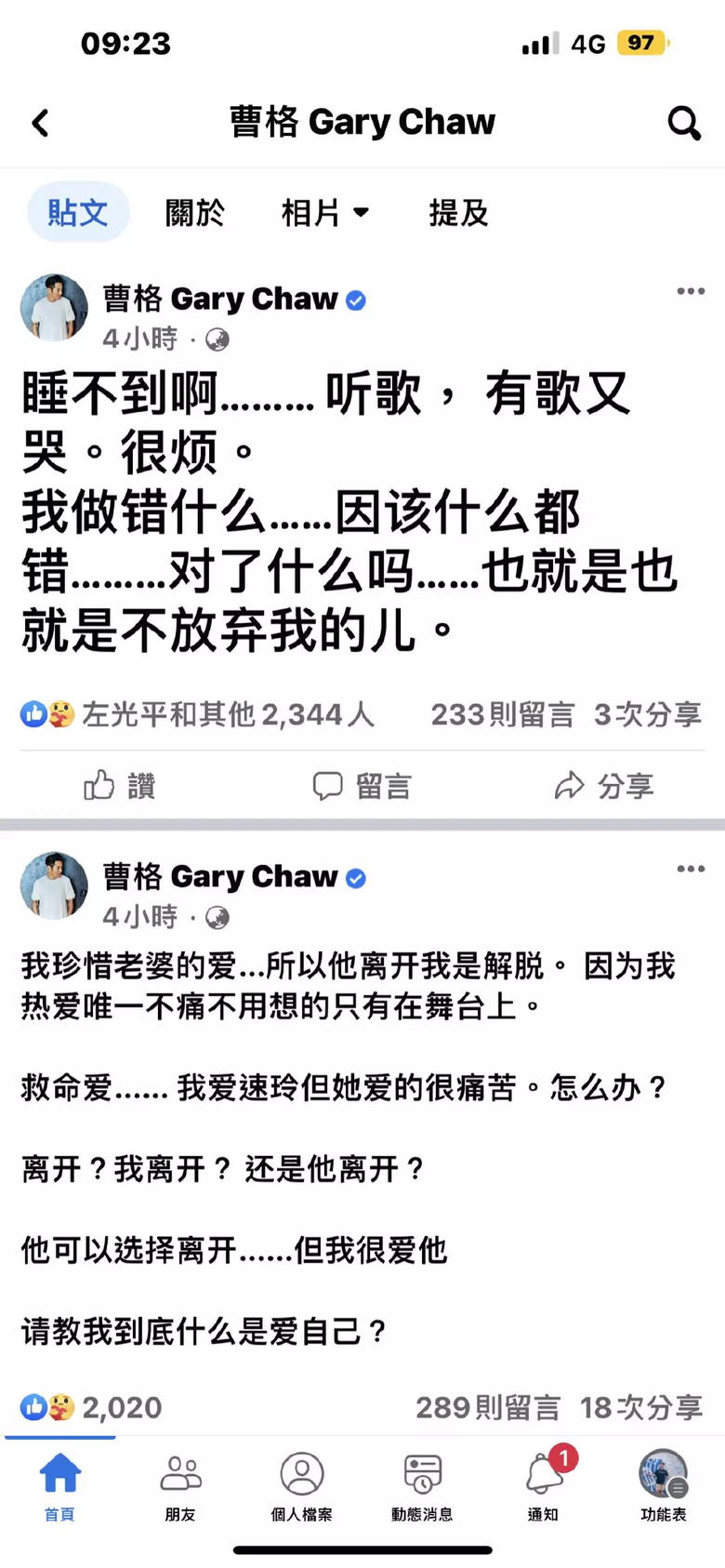725x1568 pixels.
Task: Open 首頁 in the bottom navigation
Action: tap(60, 1486)
